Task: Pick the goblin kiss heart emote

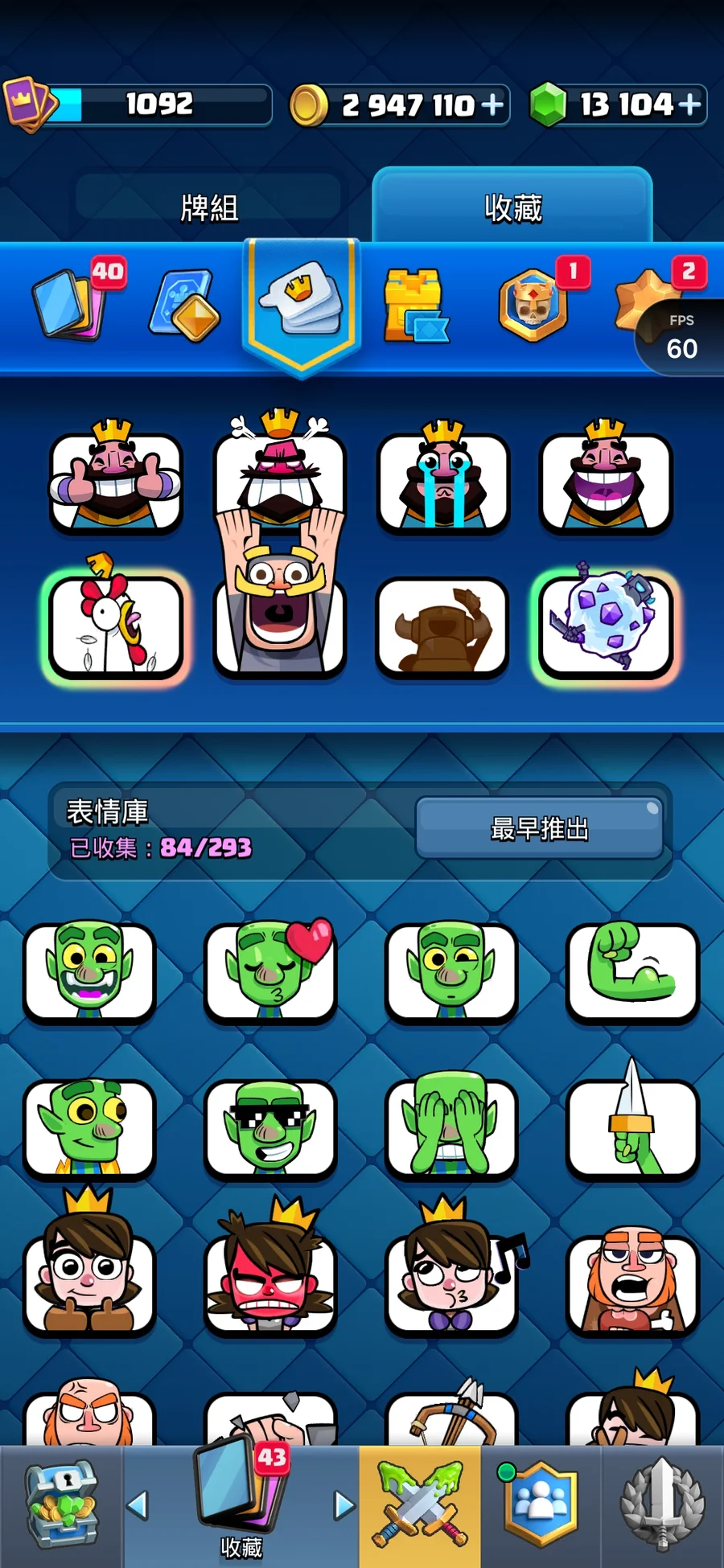Action: click(x=270, y=971)
